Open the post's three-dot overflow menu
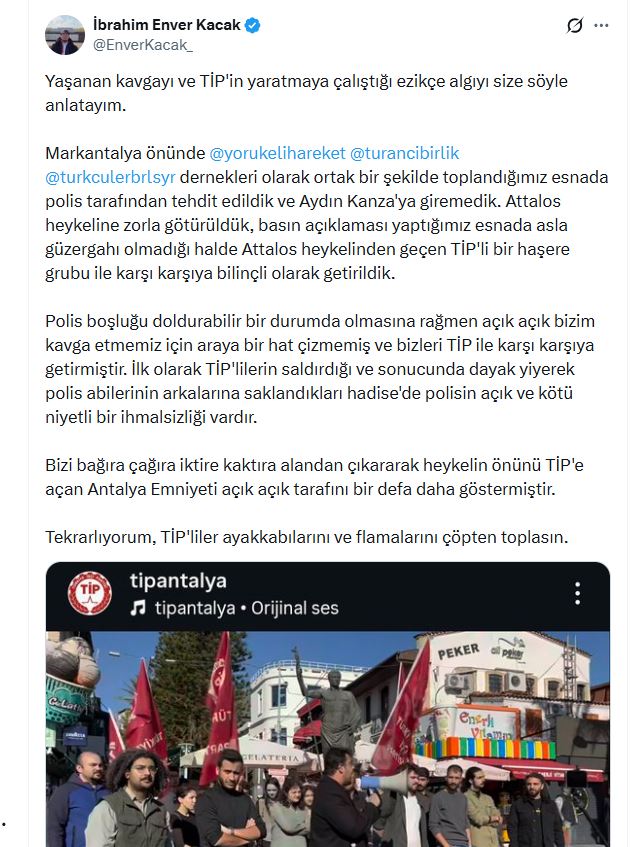Viewport: 639px width, 847px height. tap(602, 26)
